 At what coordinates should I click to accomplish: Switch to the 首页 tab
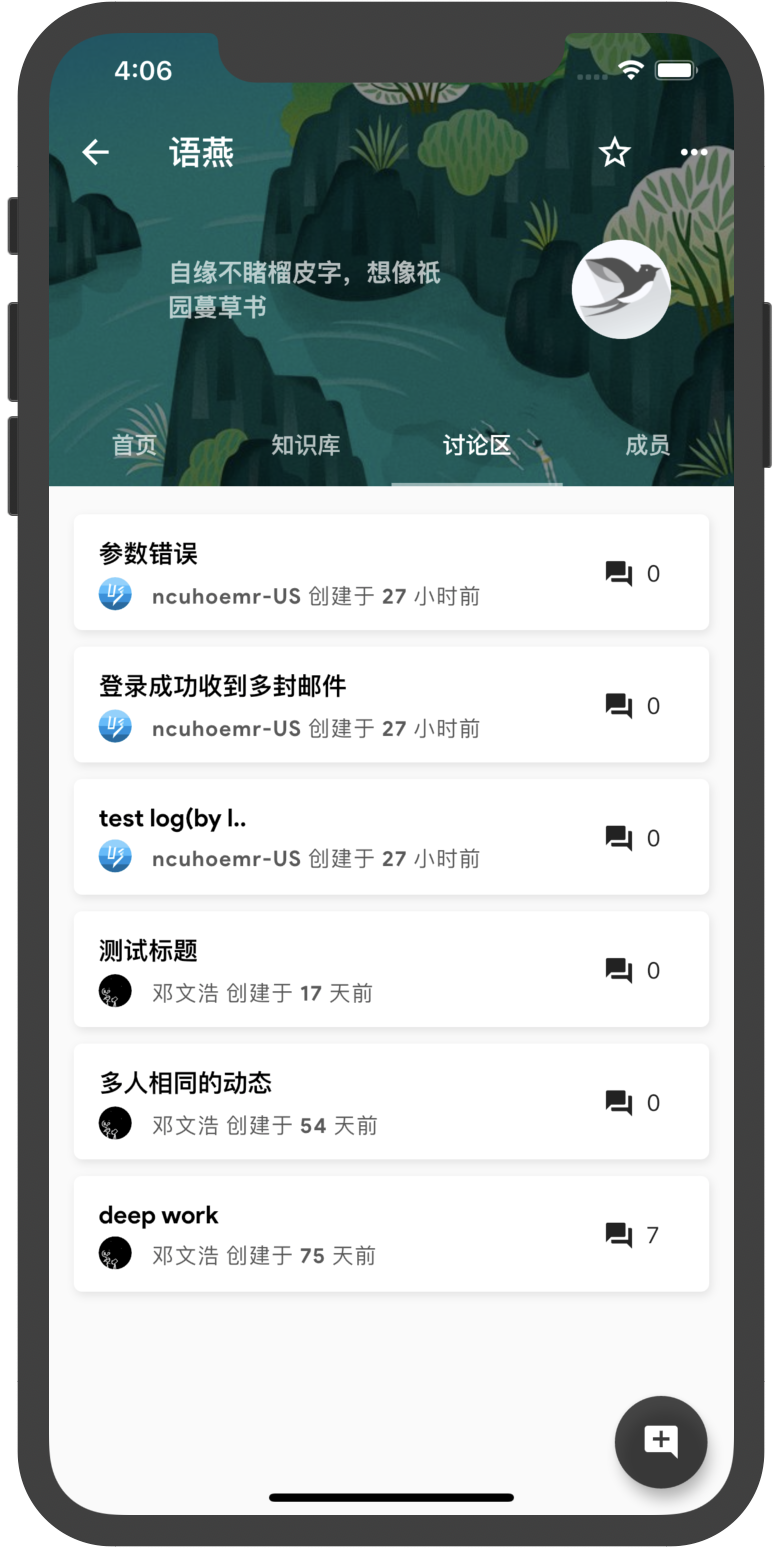click(134, 445)
